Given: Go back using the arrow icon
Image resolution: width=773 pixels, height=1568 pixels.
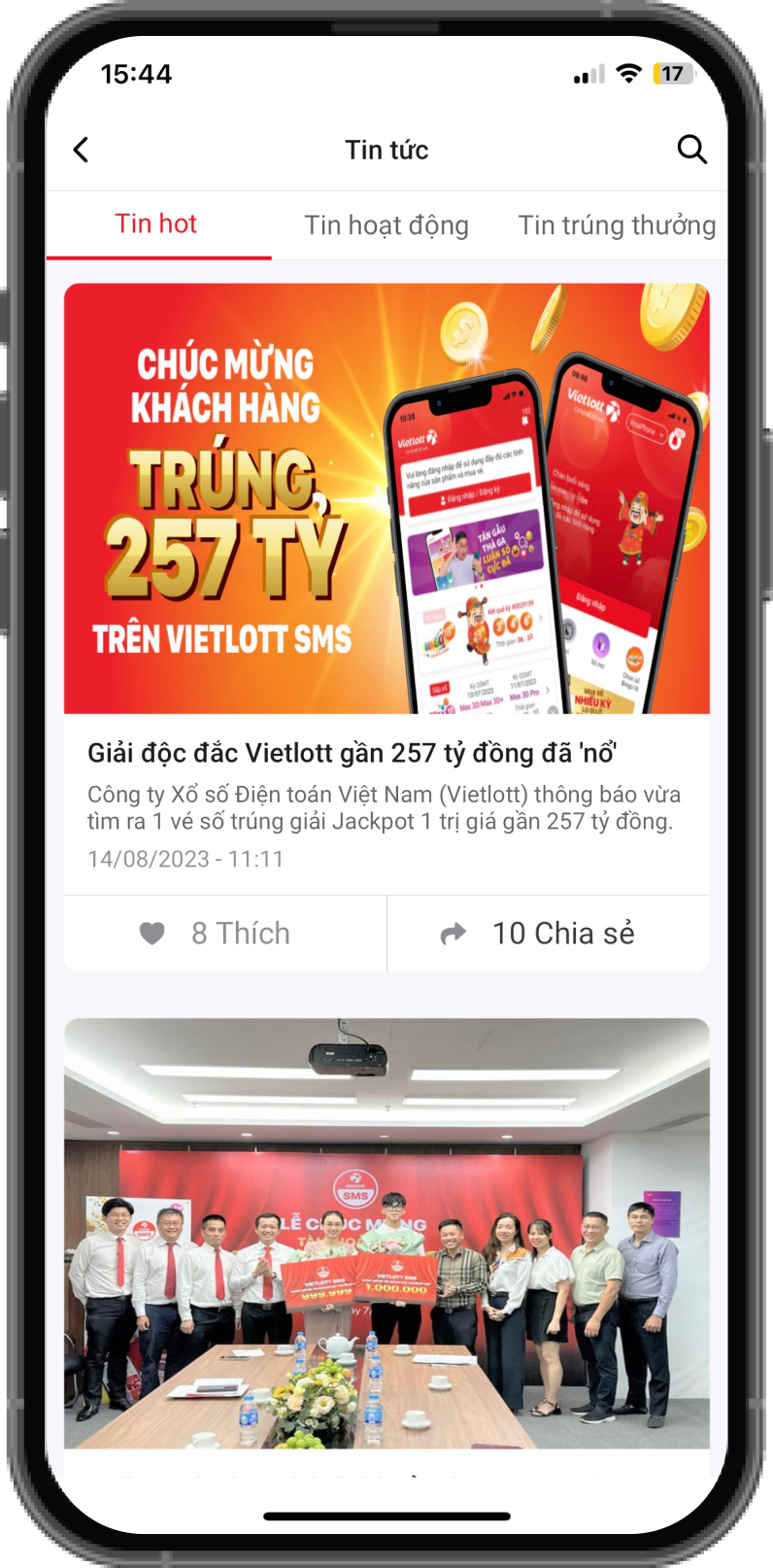Looking at the screenshot, I should coord(82,150).
